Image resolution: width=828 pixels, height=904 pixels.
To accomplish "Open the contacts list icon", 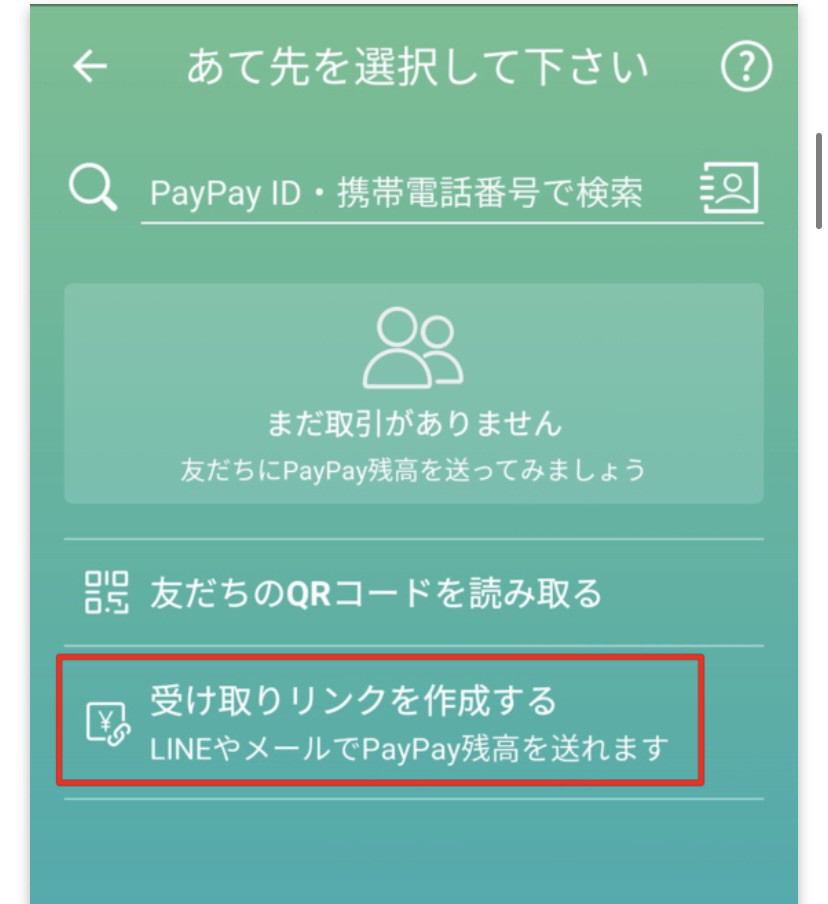I will coord(730,188).
